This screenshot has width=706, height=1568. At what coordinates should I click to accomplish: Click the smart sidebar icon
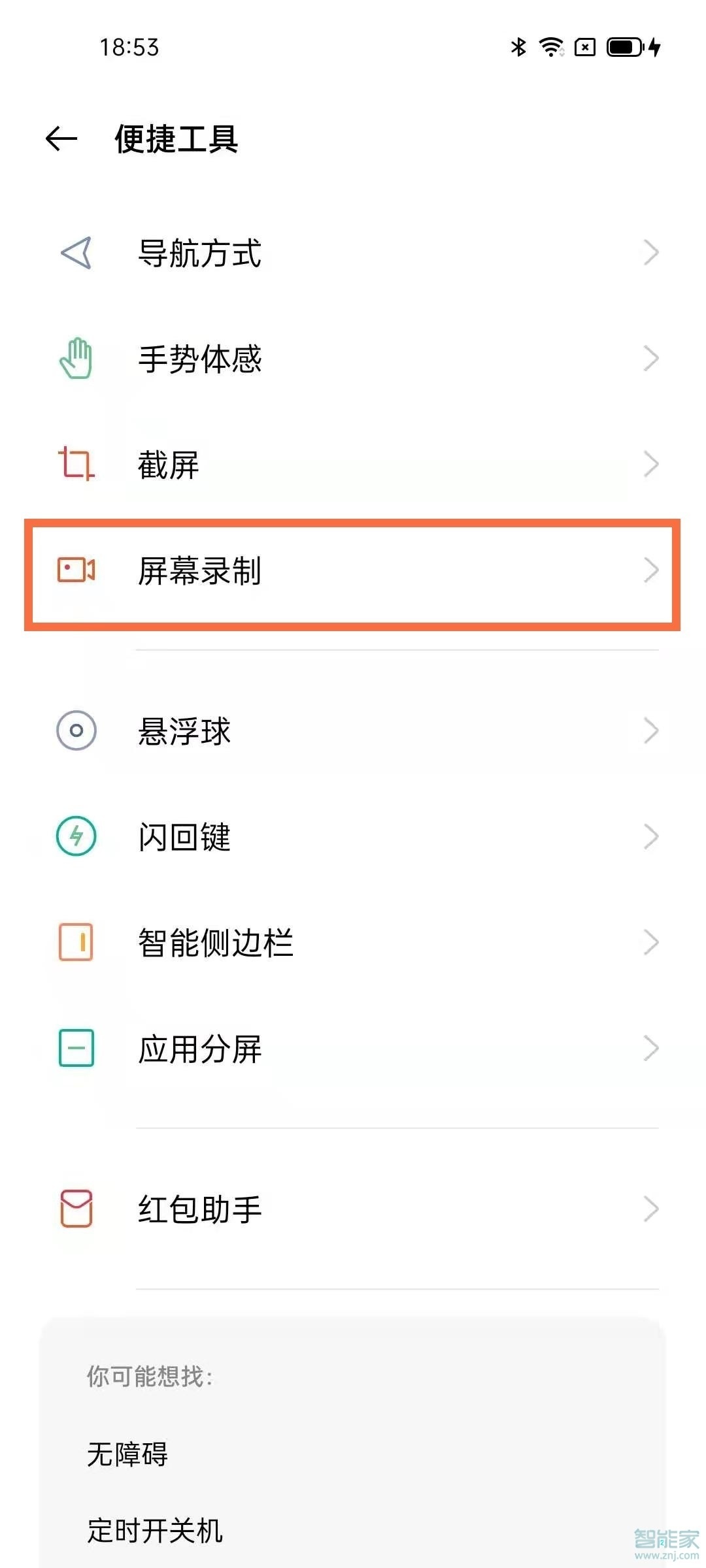pyautogui.click(x=75, y=941)
